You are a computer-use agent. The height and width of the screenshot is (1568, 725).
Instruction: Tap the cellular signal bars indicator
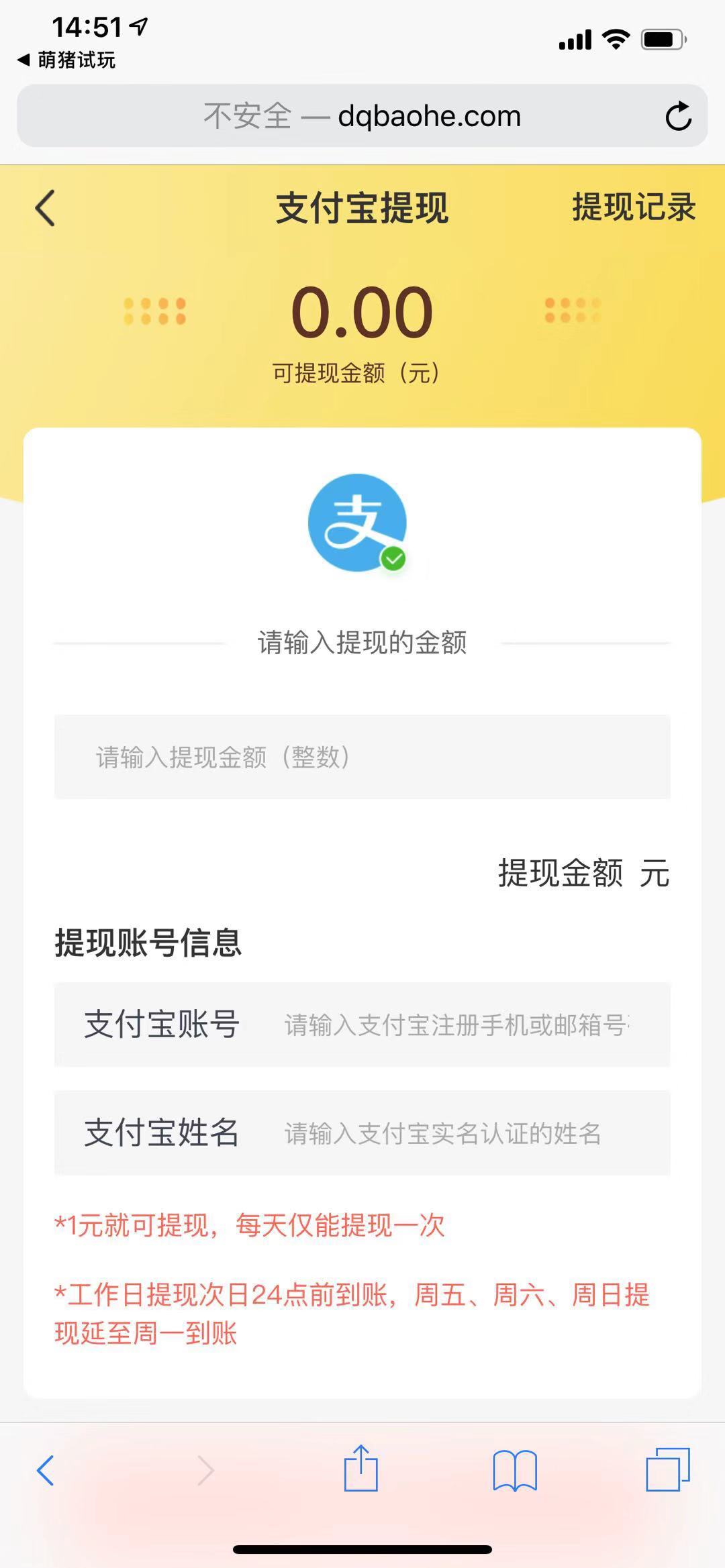click(x=576, y=40)
